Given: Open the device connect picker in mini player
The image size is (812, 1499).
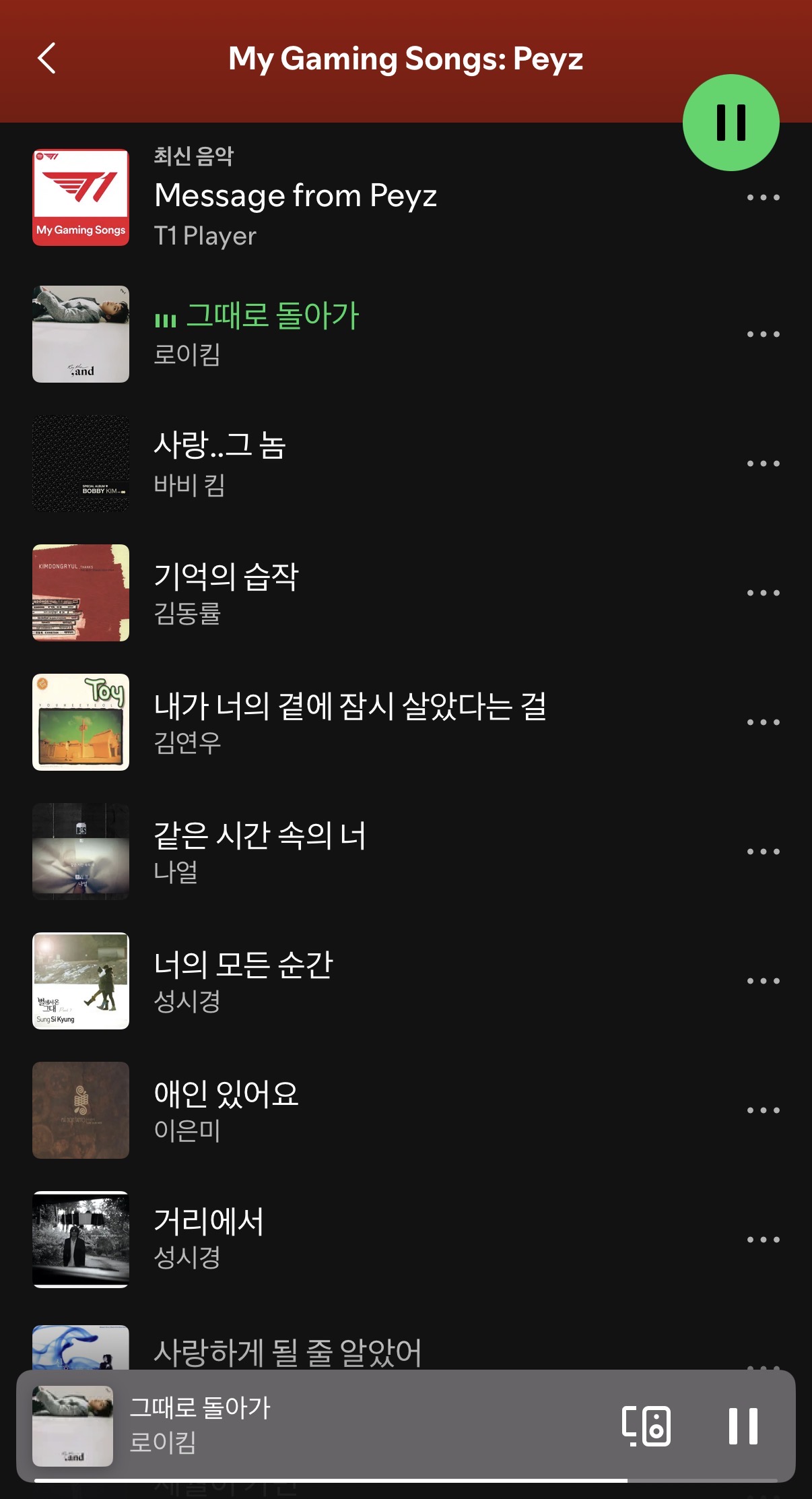Looking at the screenshot, I should pyautogui.click(x=646, y=1426).
